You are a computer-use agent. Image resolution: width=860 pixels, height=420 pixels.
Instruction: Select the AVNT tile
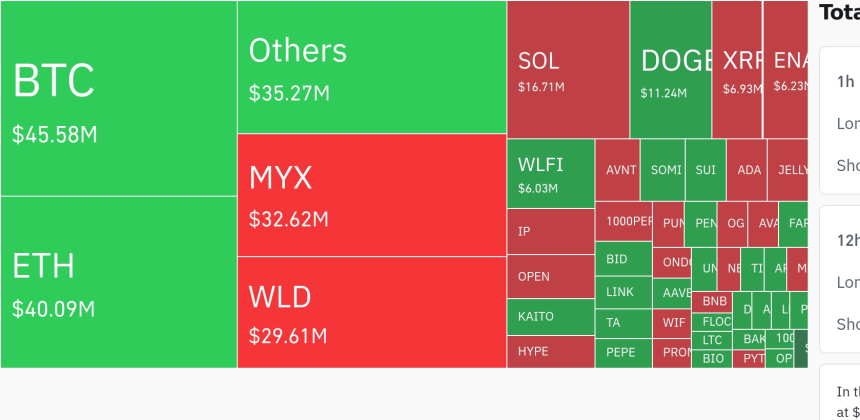tap(618, 170)
